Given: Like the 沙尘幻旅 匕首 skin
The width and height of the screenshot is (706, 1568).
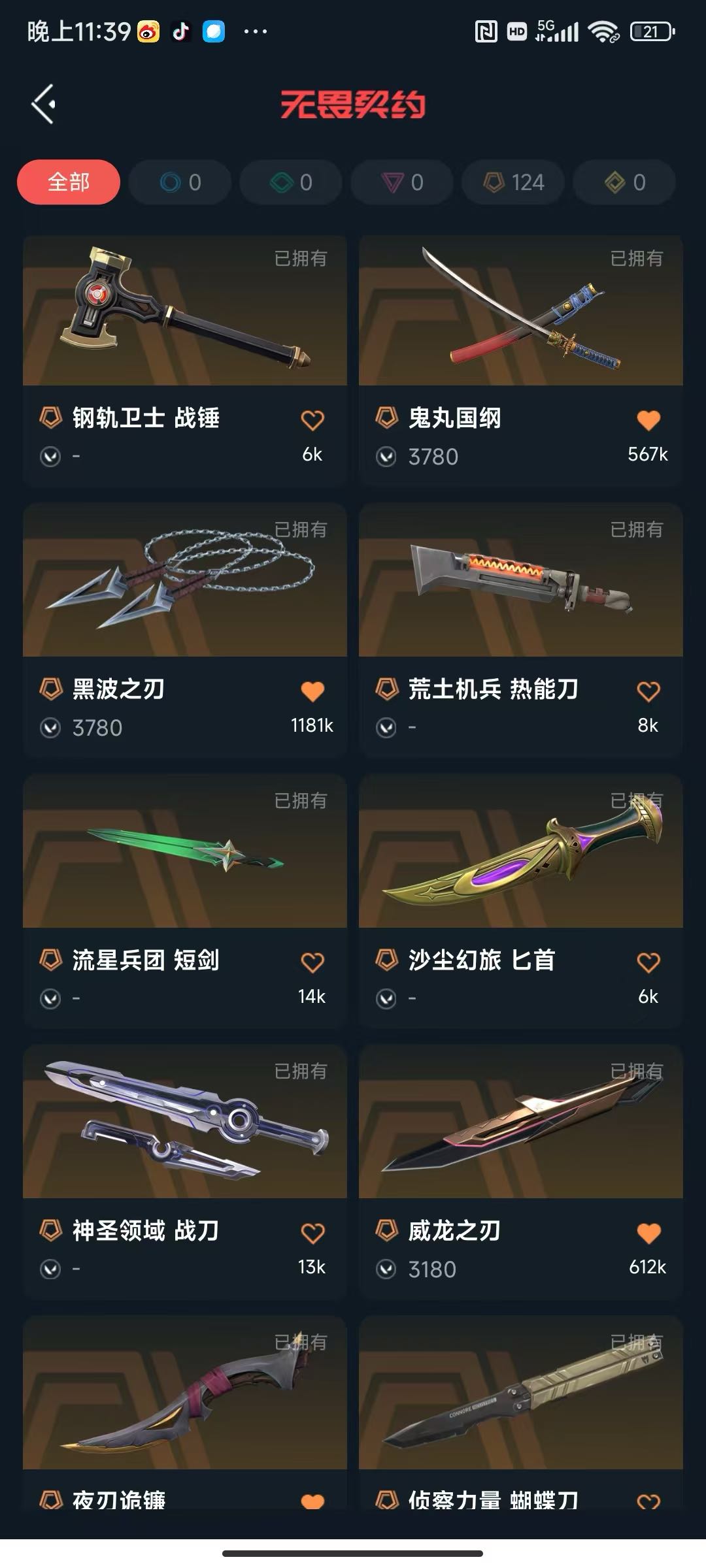Looking at the screenshot, I should click(x=648, y=962).
